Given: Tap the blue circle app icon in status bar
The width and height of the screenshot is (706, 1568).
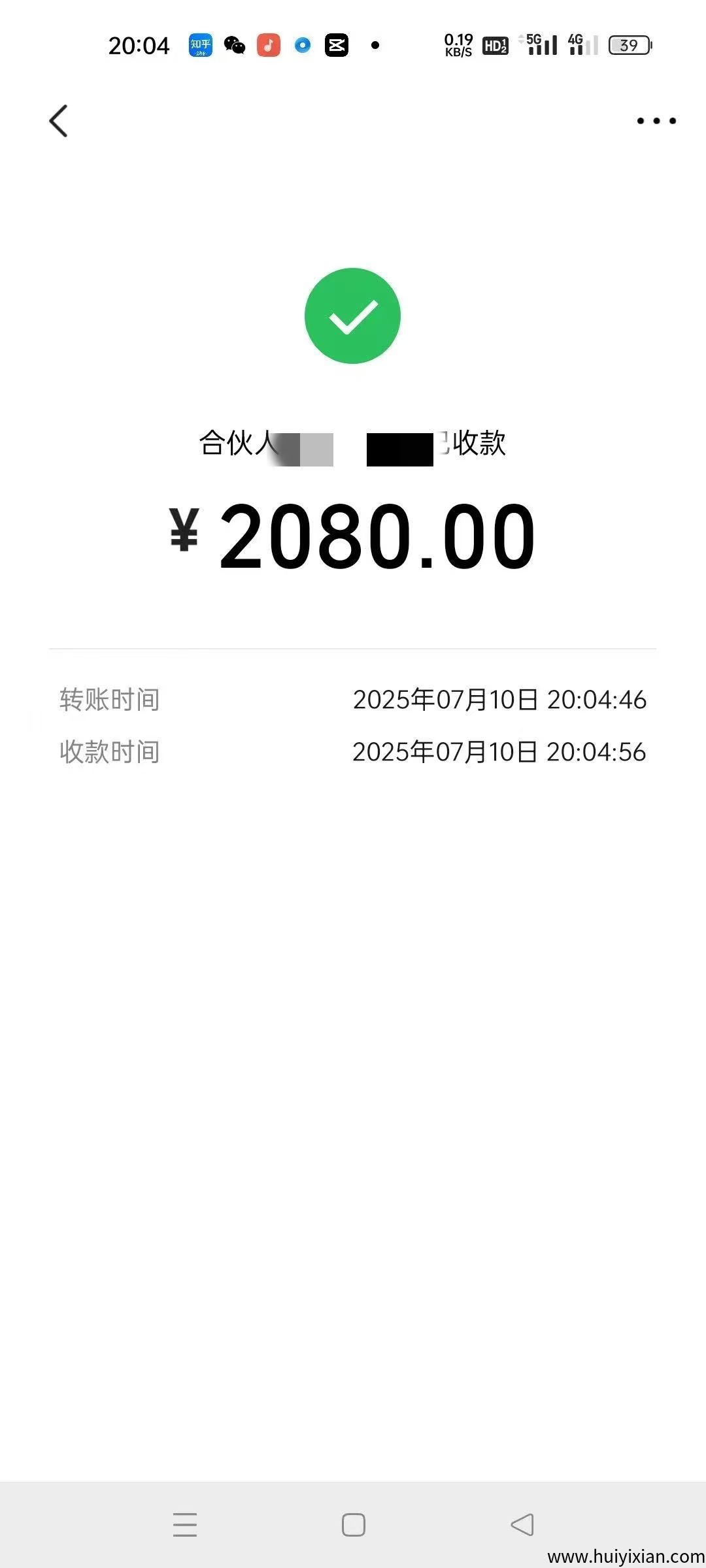Looking at the screenshot, I should [x=302, y=46].
